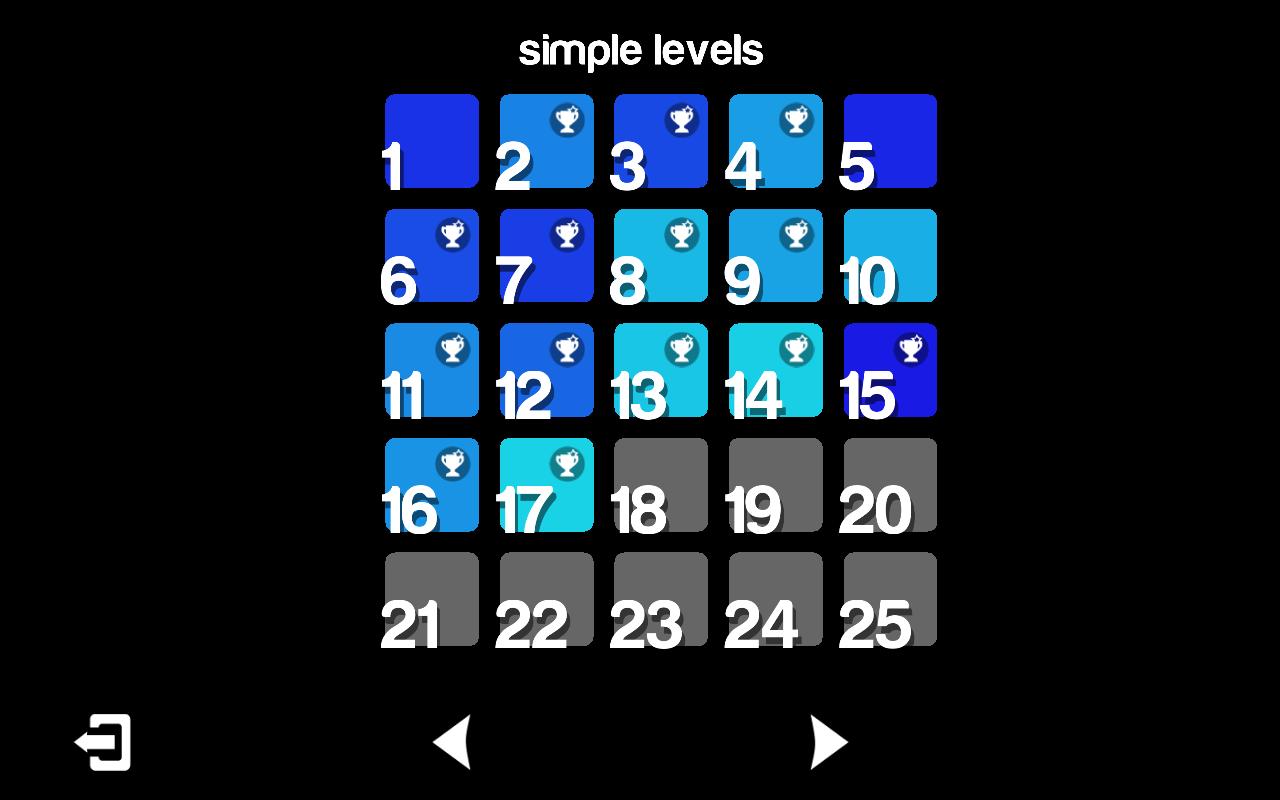Select level 3

click(x=660, y=141)
